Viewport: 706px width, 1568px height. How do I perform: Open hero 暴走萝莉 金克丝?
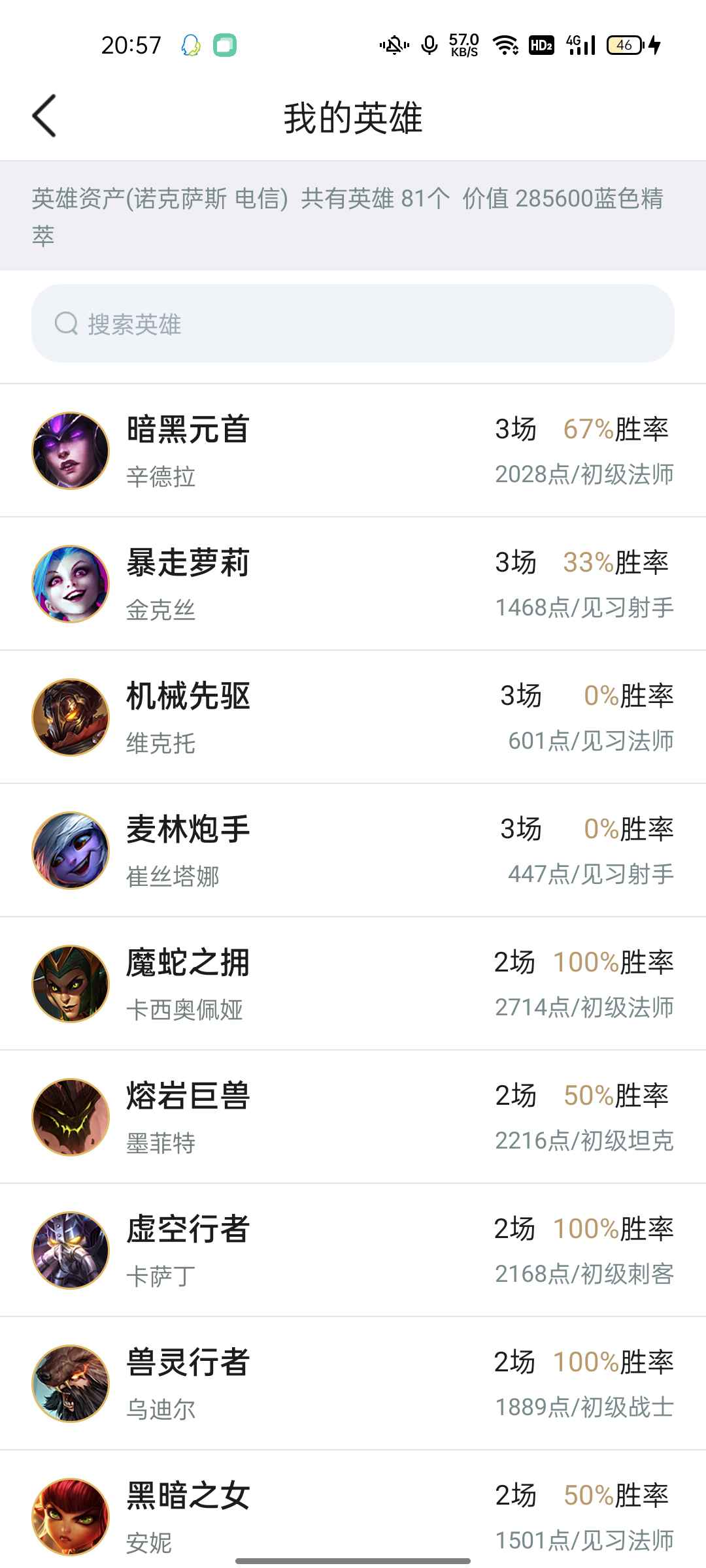pos(353,584)
